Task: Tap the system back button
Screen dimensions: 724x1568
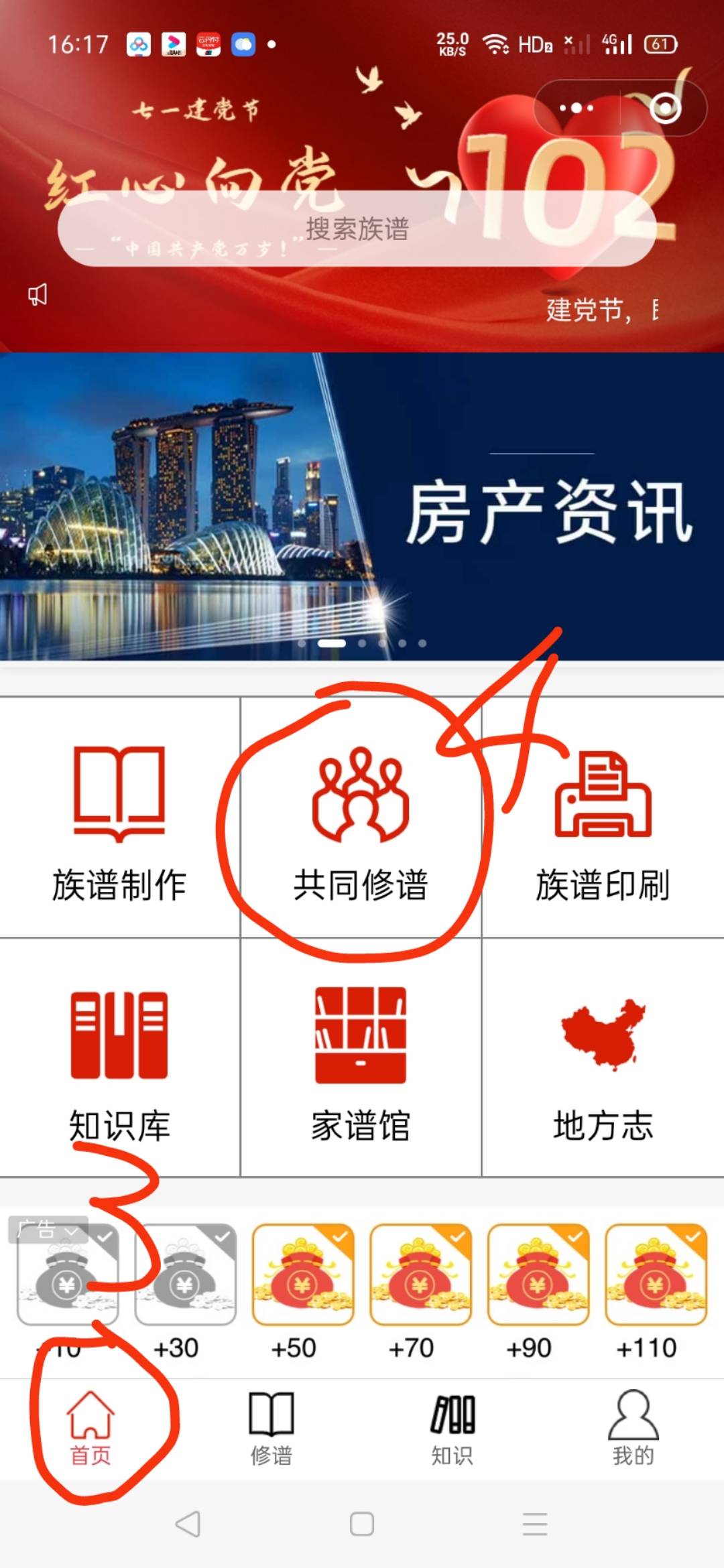Action: [x=188, y=1524]
